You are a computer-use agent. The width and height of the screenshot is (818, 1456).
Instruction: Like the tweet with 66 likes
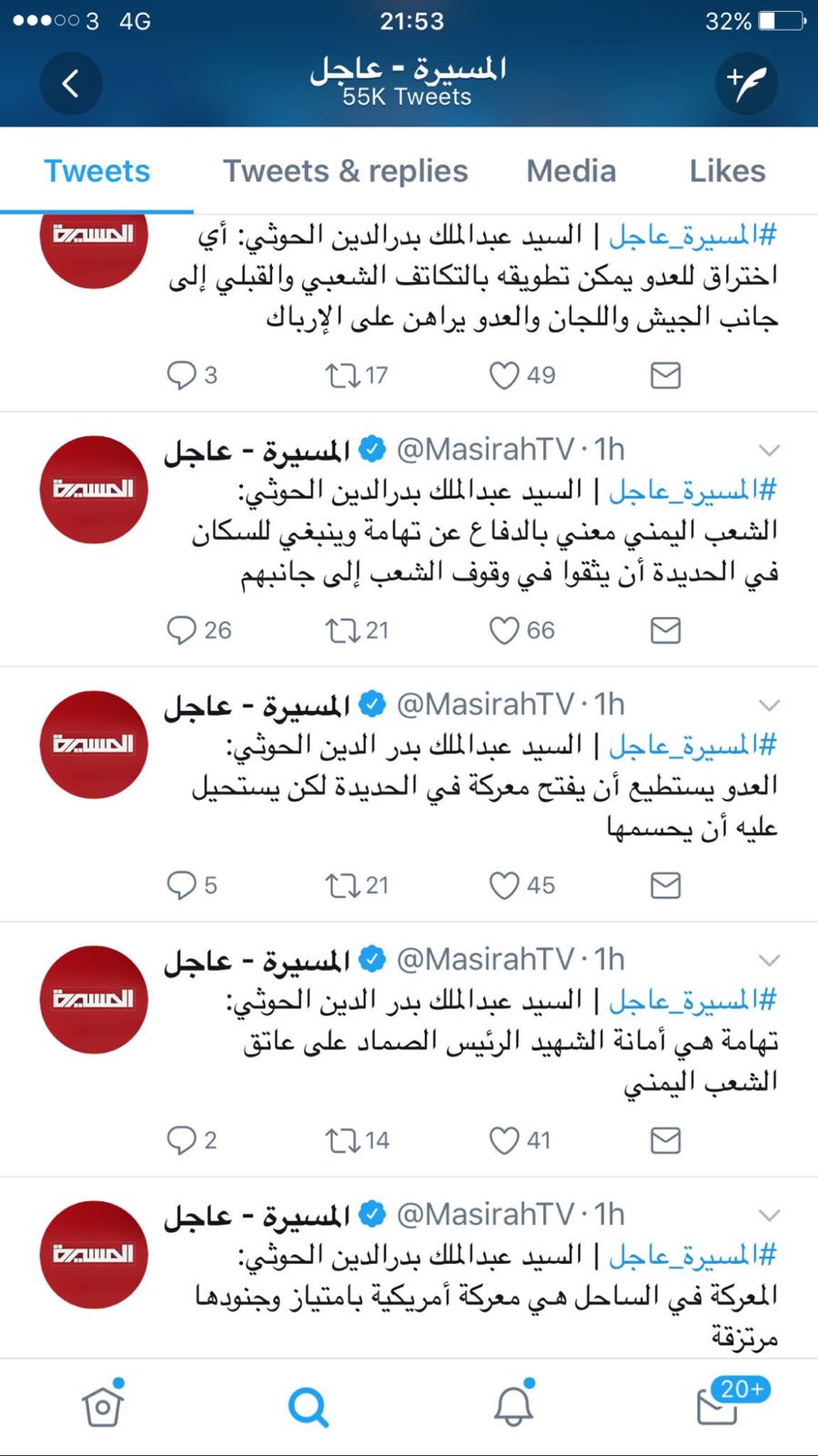(x=504, y=631)
